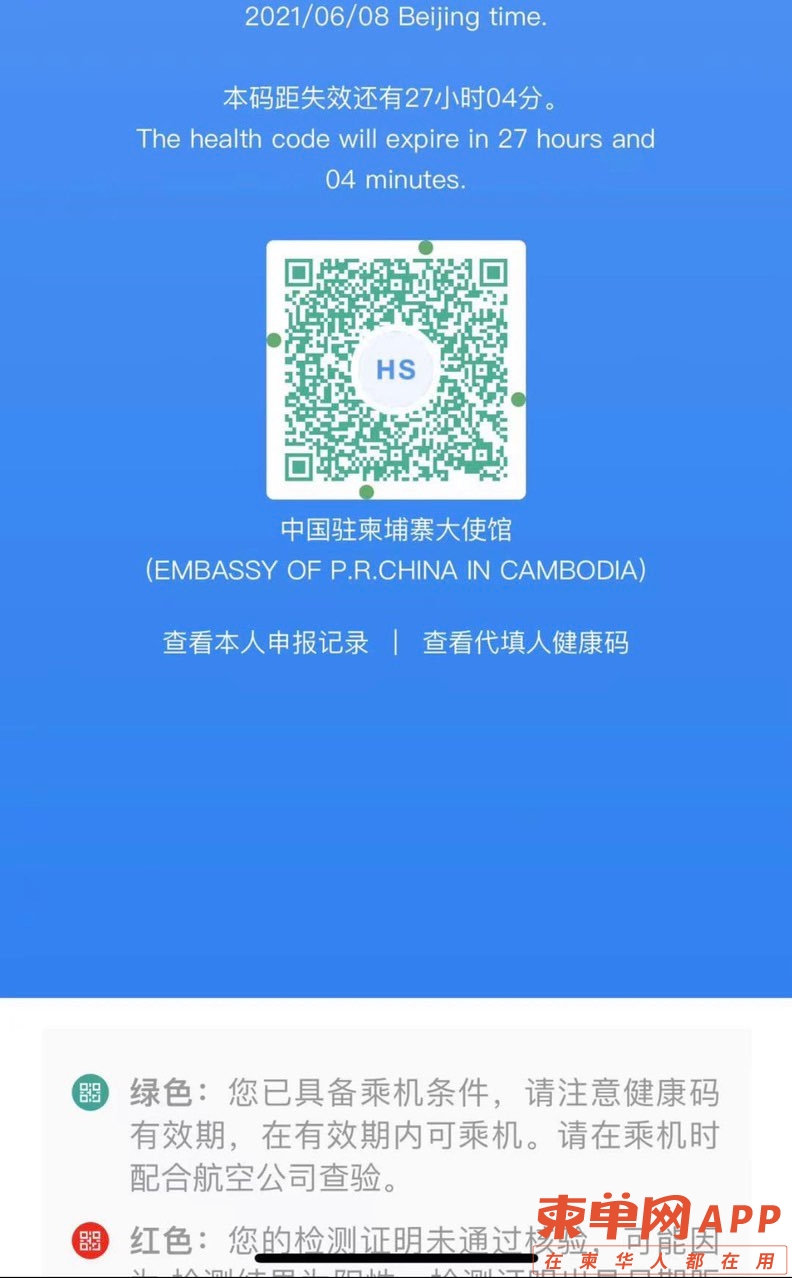792x1278 pixels.
Task: Open 查看代填人健康码 link
Action: [526, 642]
